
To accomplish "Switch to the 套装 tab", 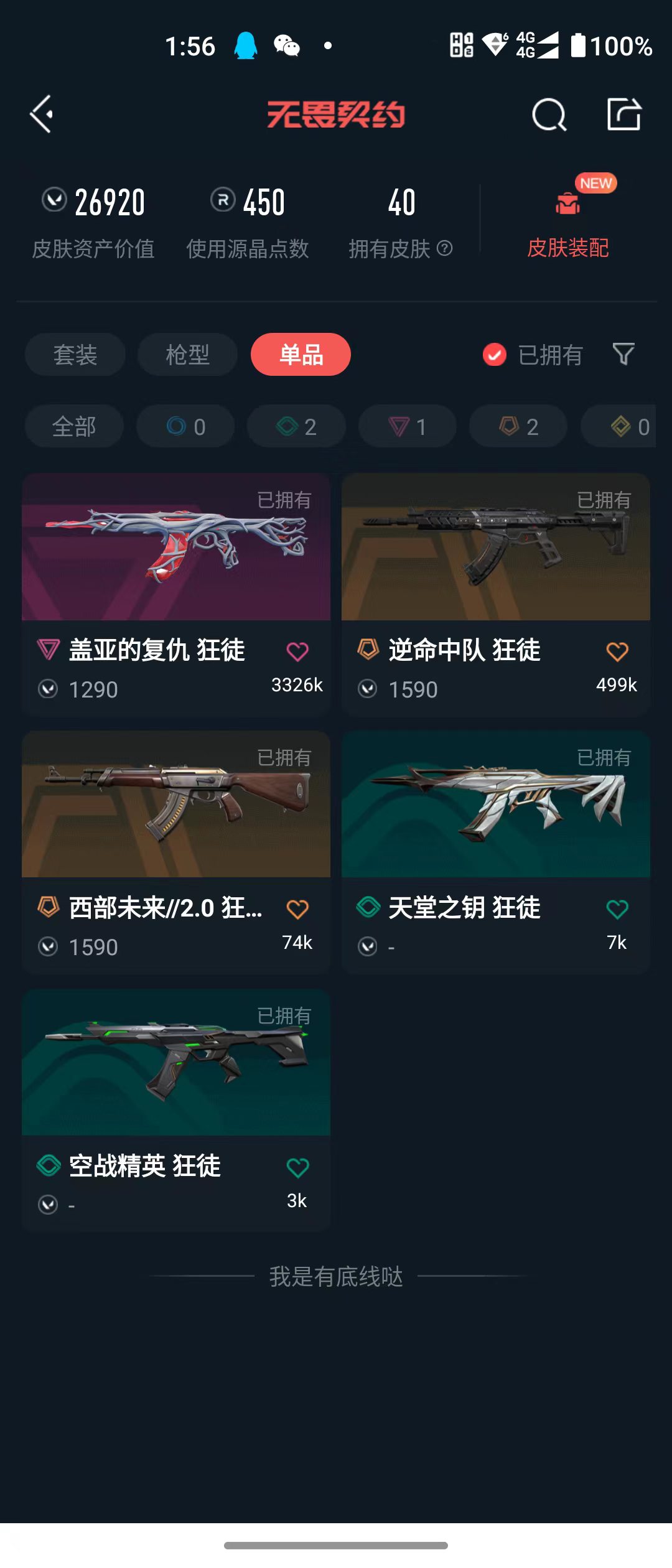I will coord(75,355).
